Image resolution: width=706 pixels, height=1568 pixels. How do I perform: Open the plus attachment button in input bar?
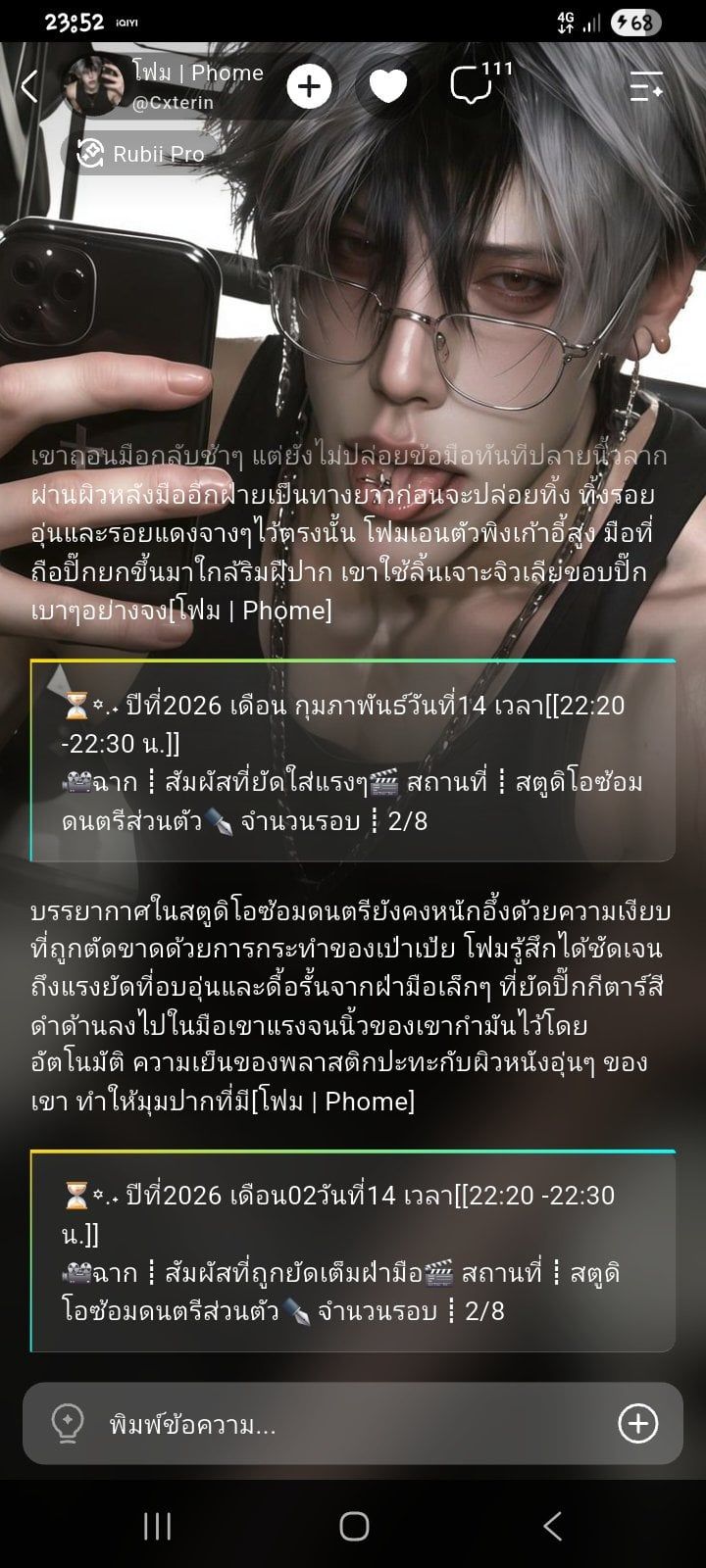tap(637, 1423)
